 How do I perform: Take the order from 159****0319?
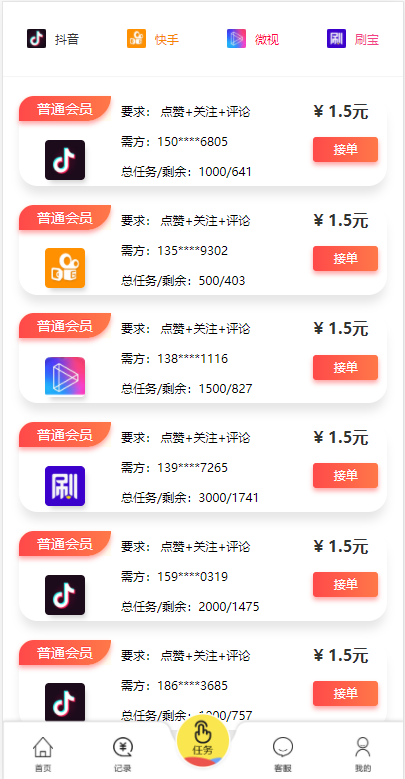(x=345, y=585)
